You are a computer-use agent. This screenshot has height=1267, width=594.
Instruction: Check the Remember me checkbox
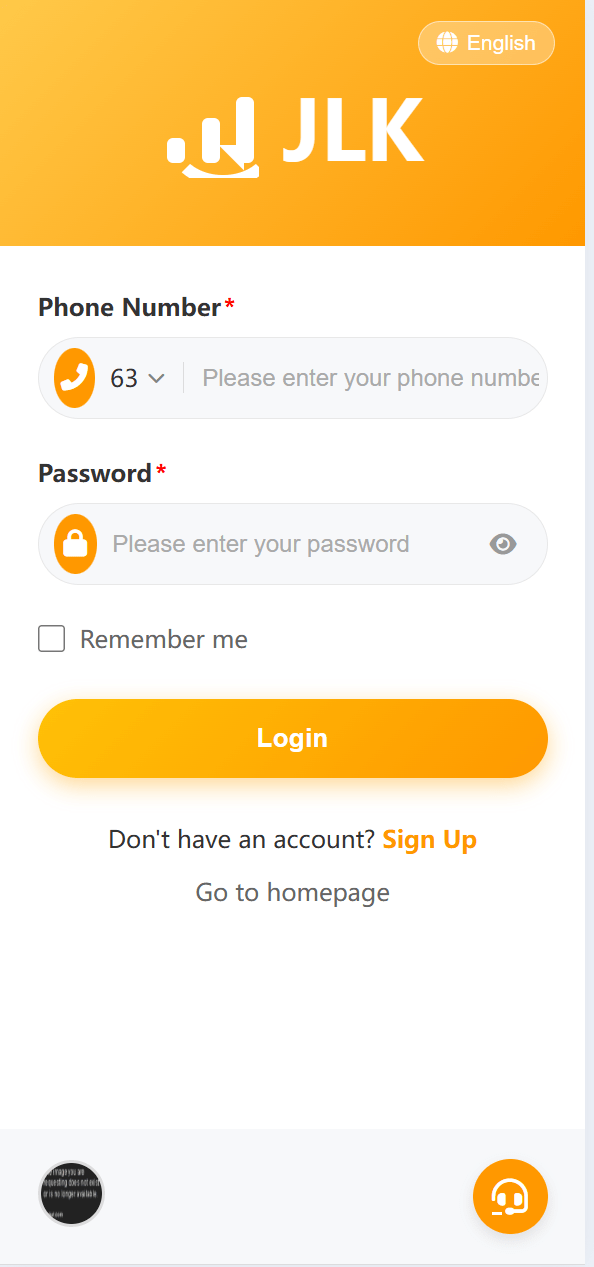pos(52,639)
